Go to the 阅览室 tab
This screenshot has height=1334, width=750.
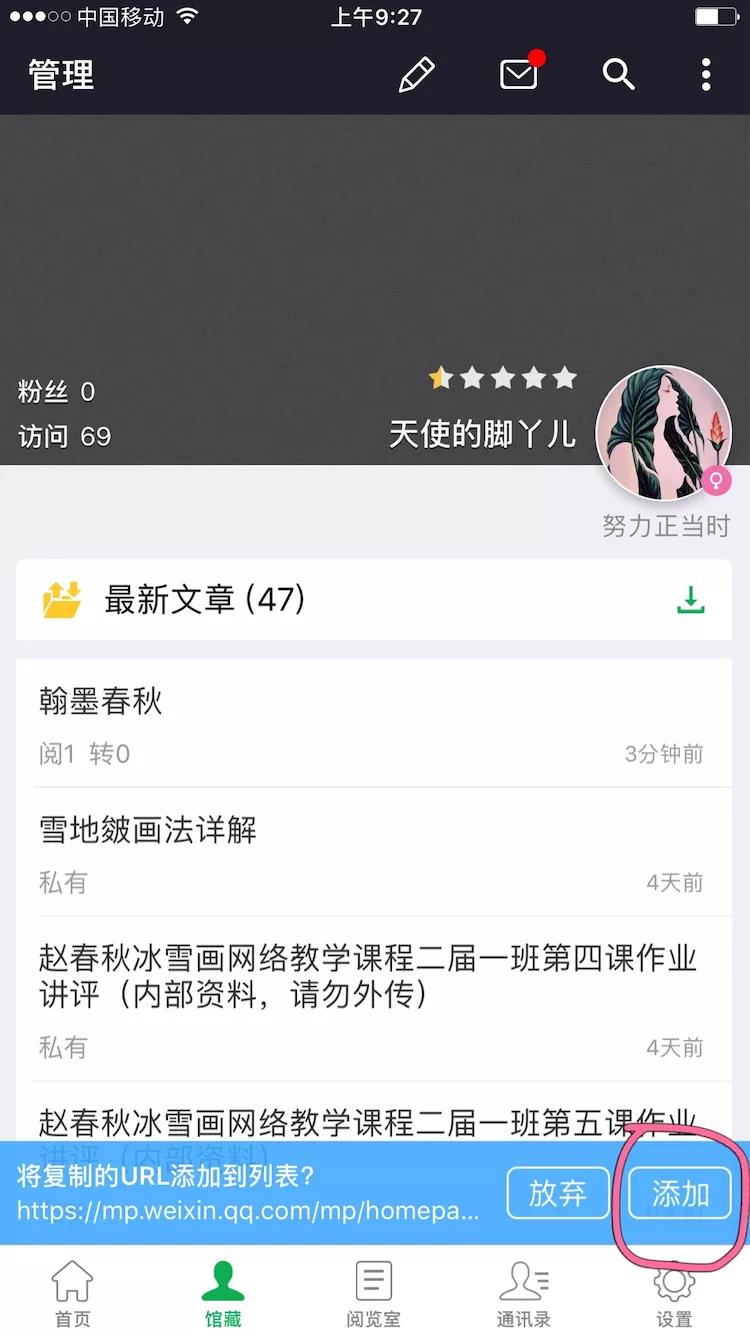click(373, 1292)
